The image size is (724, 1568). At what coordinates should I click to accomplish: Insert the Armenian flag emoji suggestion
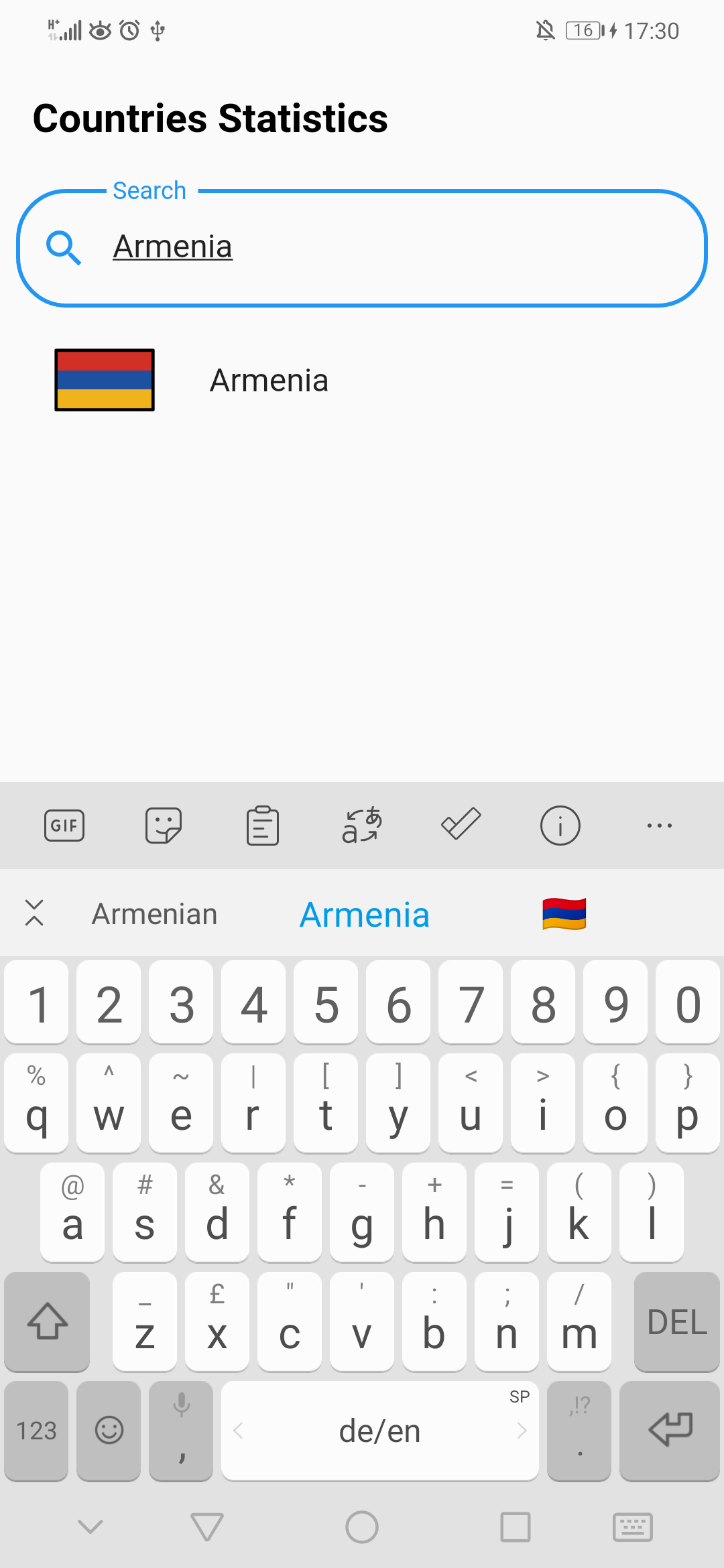pyautogui.click(x=564, y=914)
